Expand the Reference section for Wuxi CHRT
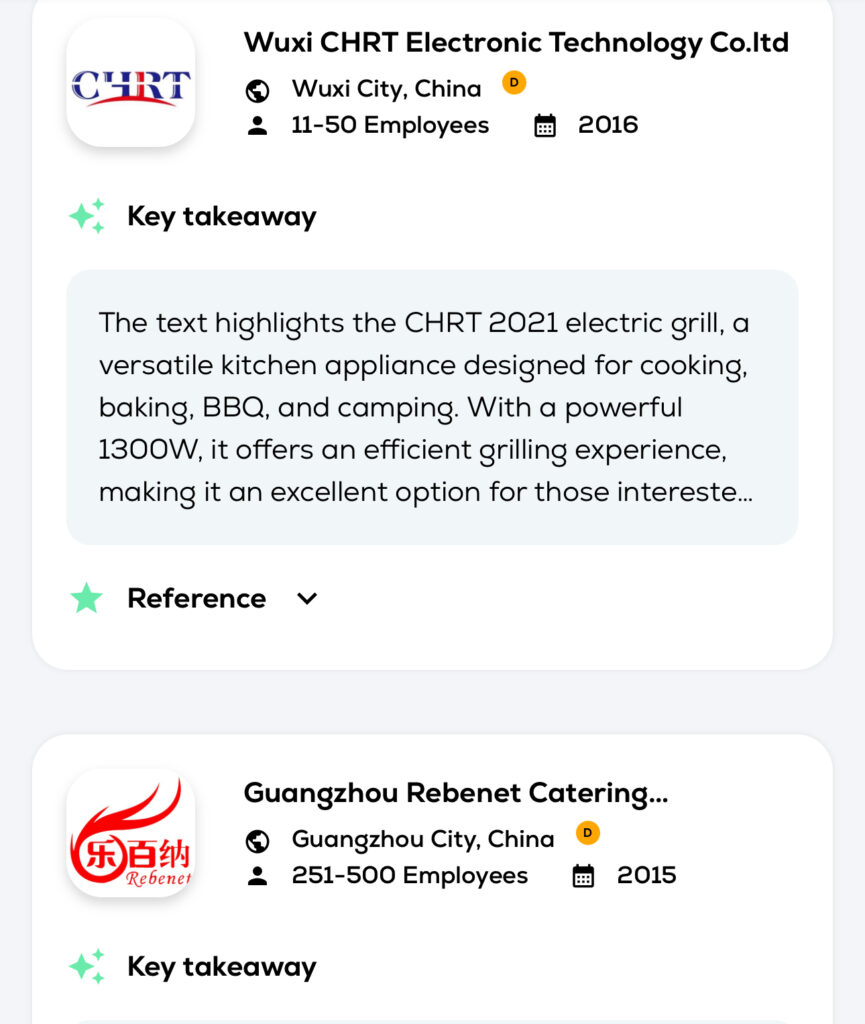 [307, 598]
